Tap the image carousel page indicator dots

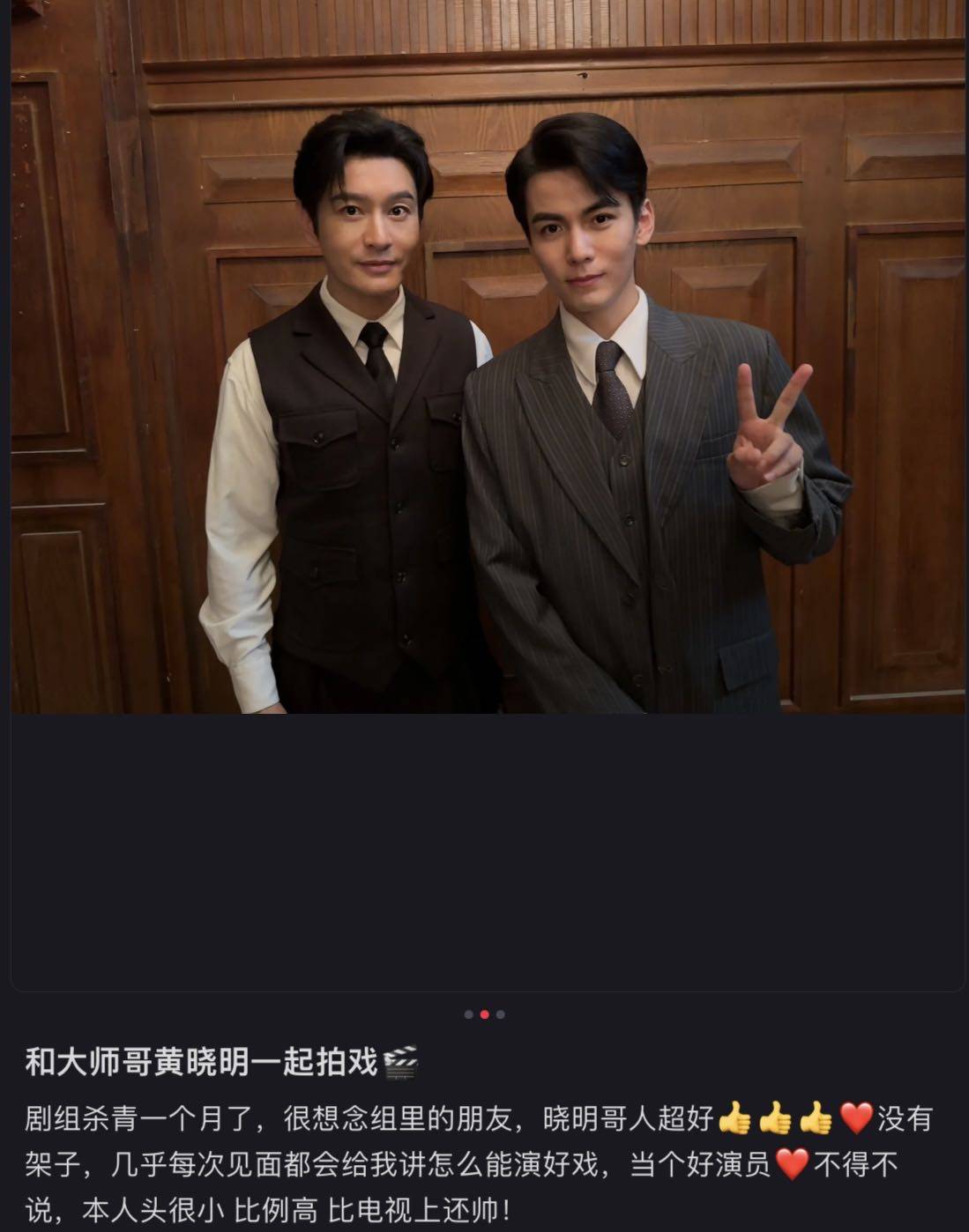tap(484, 1014)
